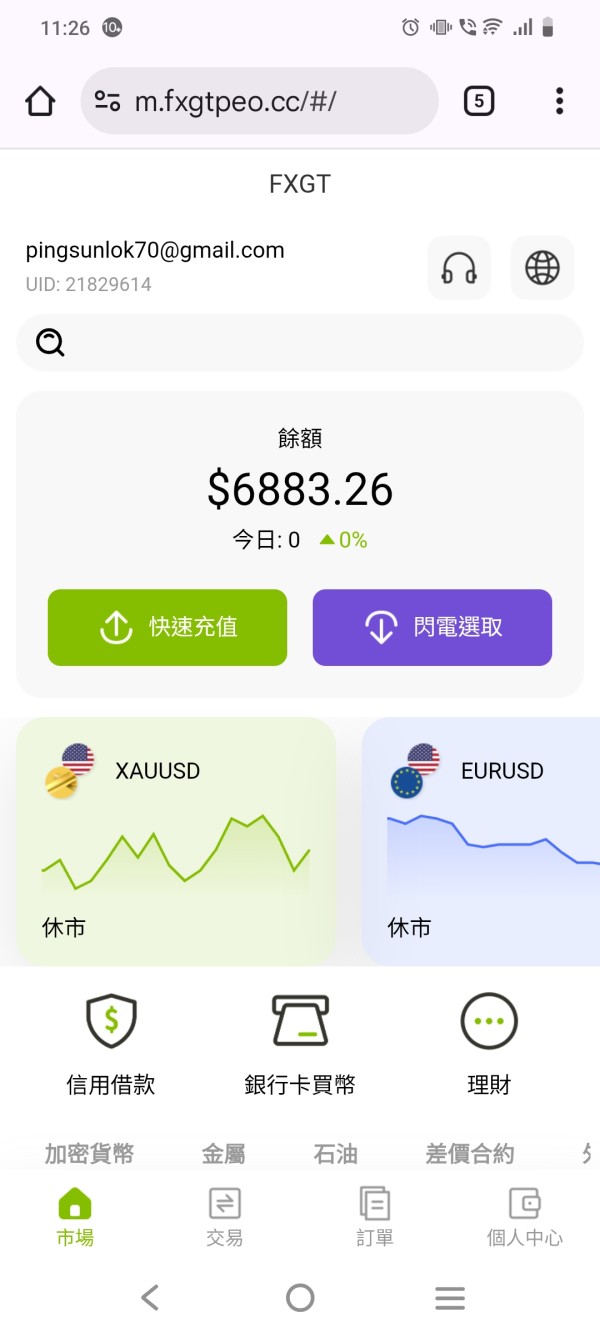This screenshot has height=1333, width=600.
Task: Go to the 交易 bottom tab
Action: coord(225,1217)
